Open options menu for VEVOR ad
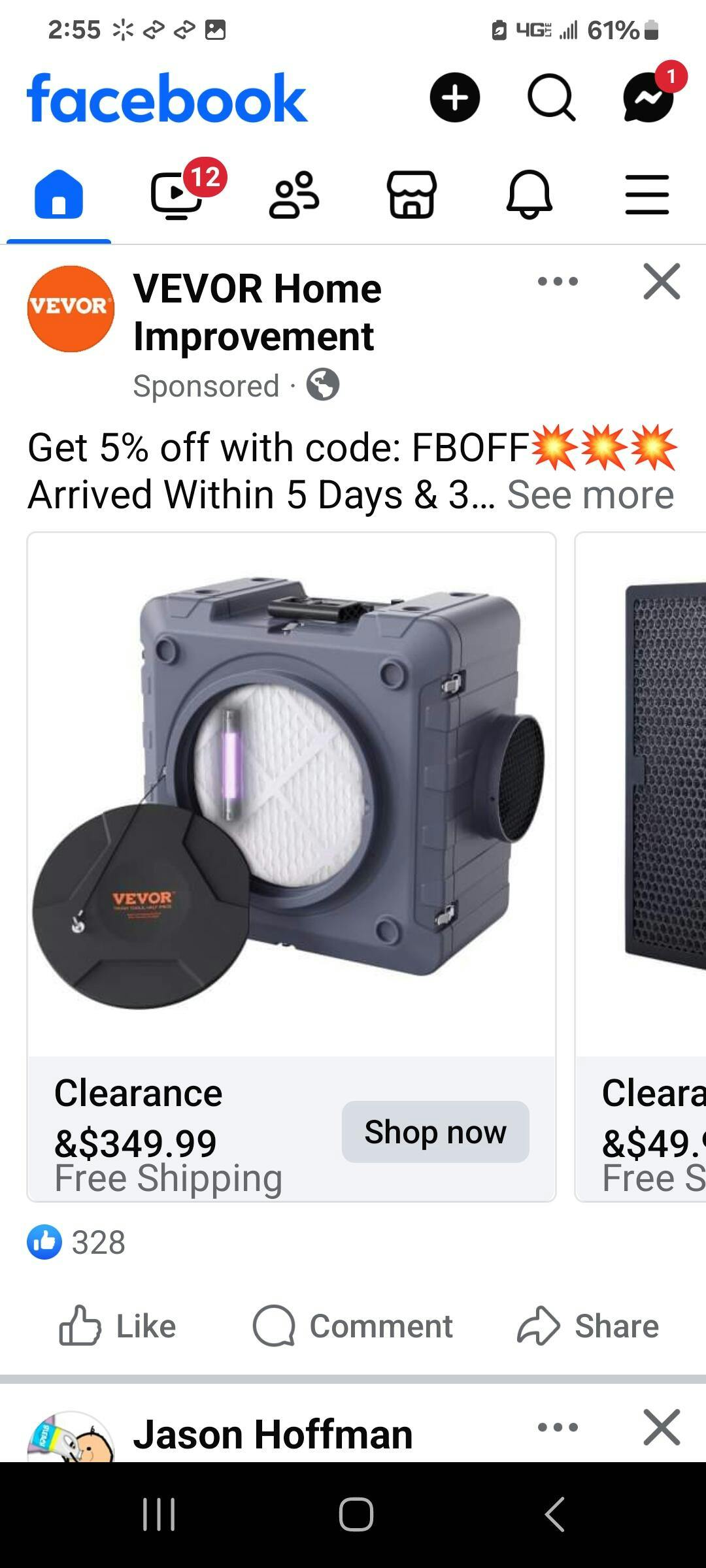 pos(558,282)
